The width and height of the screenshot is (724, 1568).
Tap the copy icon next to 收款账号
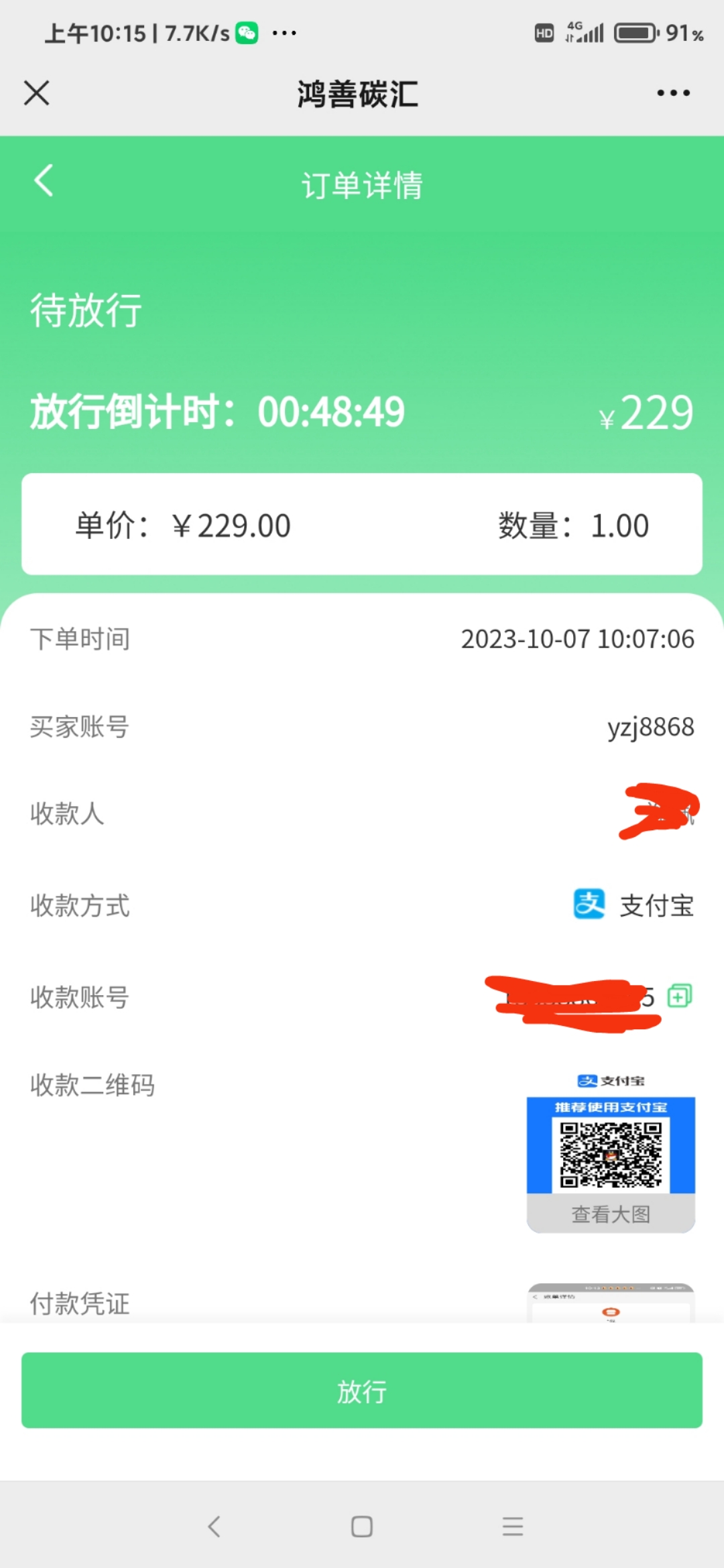coord(679,997)
